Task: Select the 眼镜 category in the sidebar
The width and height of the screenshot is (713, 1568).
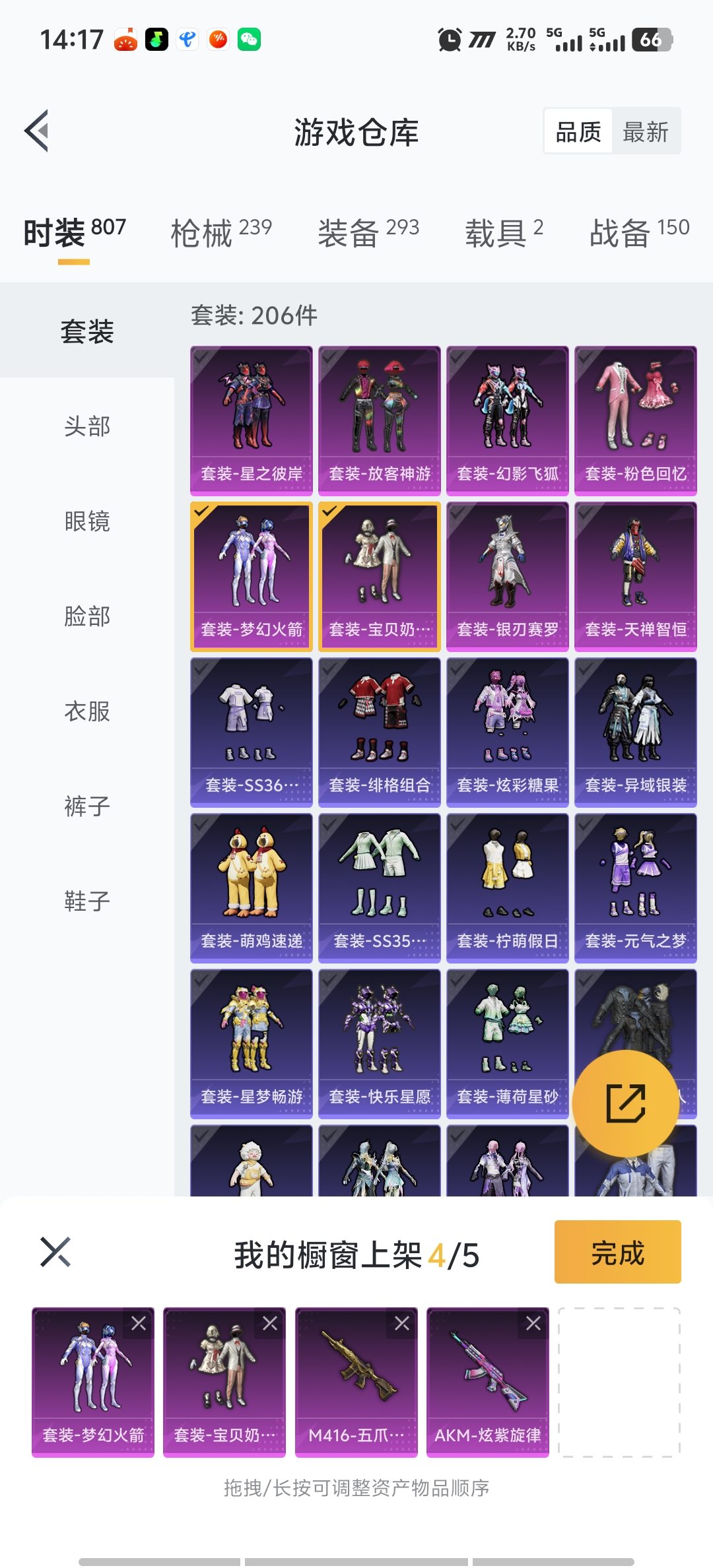Action: pyautogui.click(x=87, y=521)
